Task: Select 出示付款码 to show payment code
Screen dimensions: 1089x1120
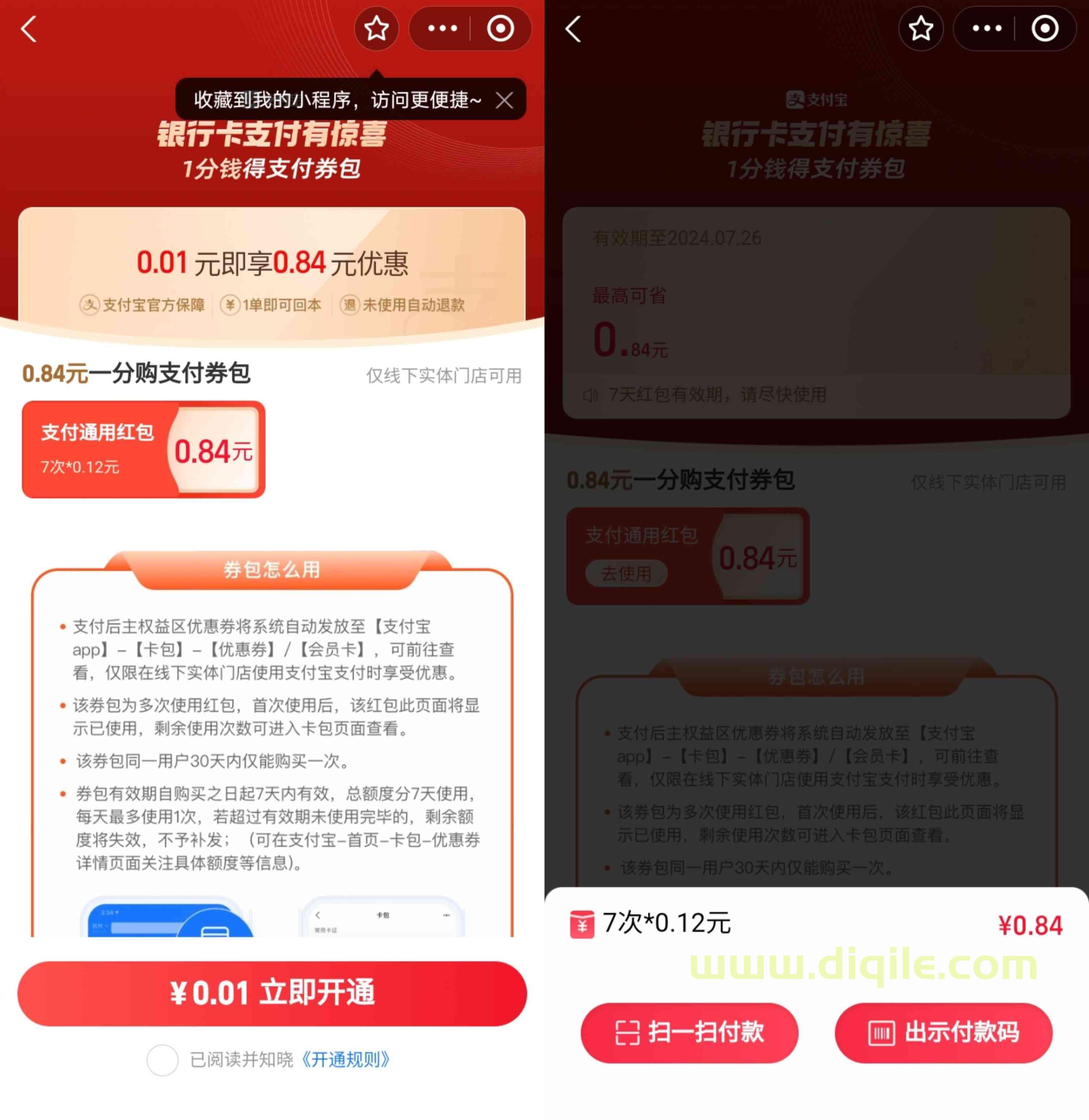Action: pos(944,1032)
